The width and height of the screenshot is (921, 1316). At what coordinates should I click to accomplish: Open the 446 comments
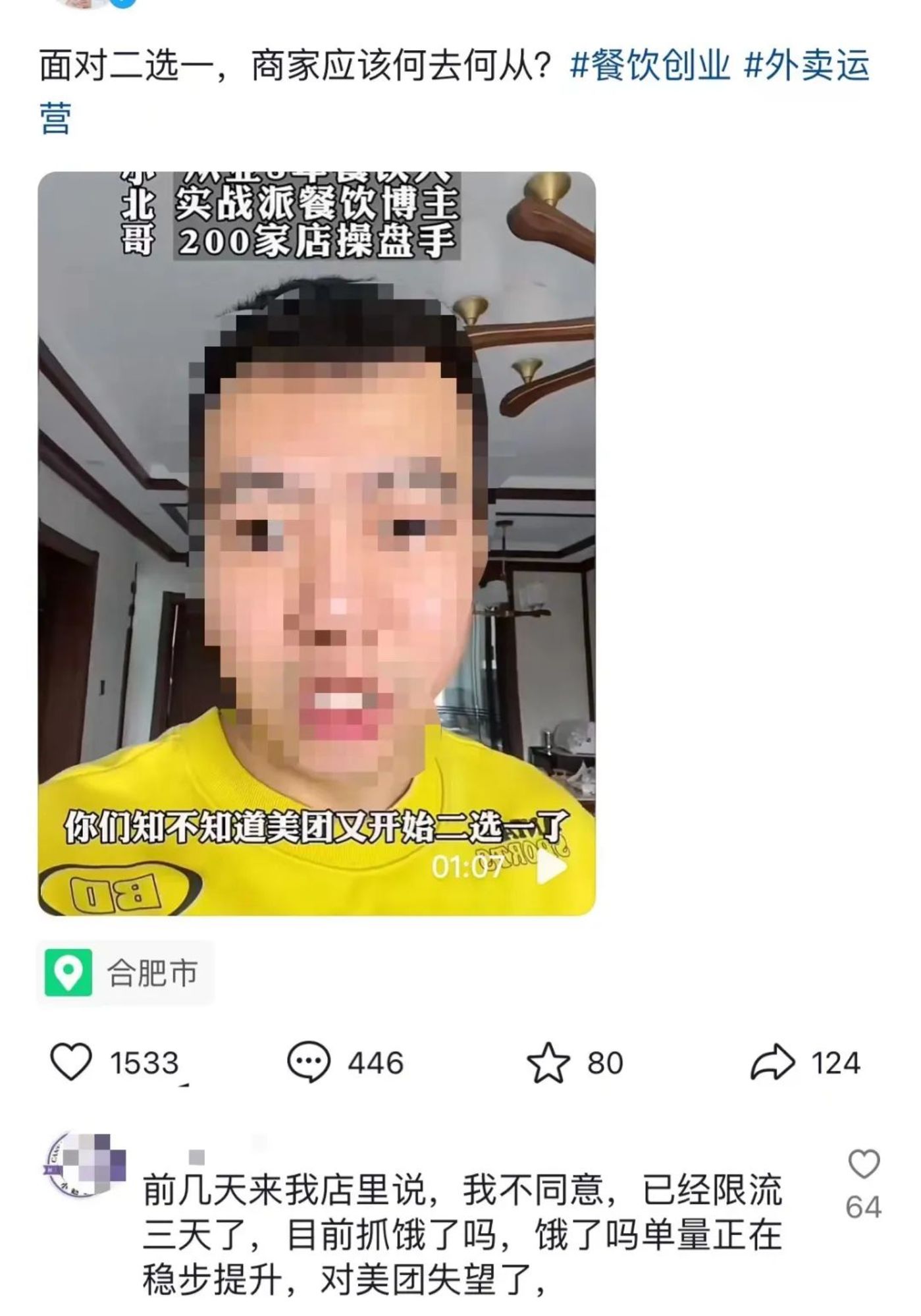click(x=309, y=1062)
